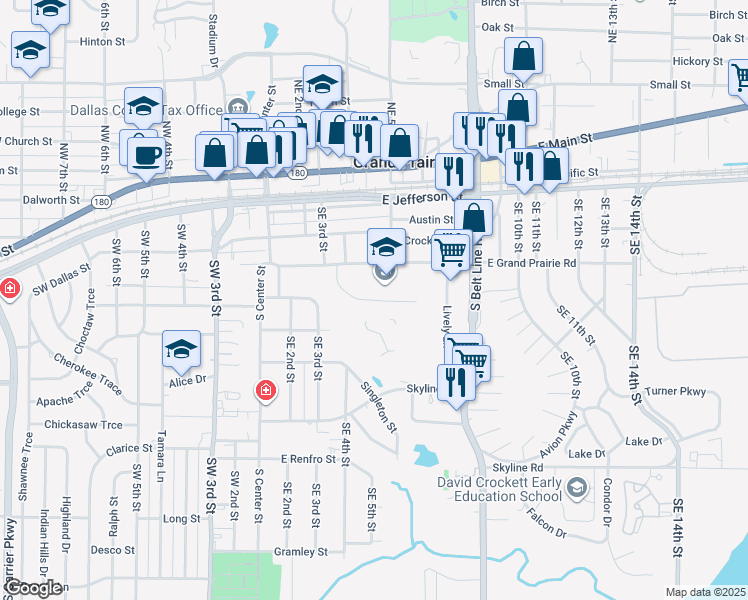Tap the shopping cart marker on E Grand Prairie Rd
Screen dimensions: 748x600
450,254
